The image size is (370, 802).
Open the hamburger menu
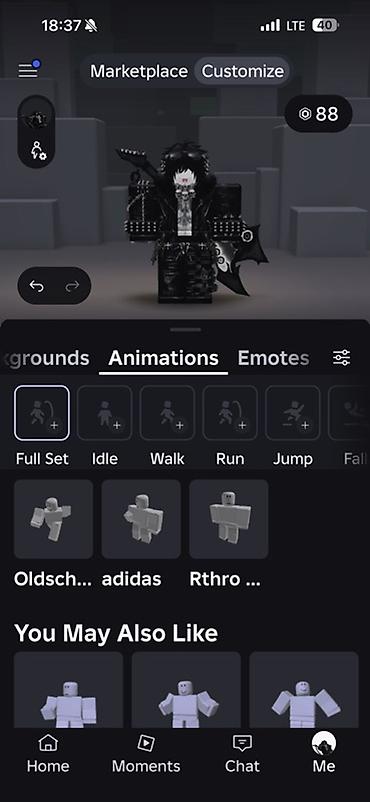pyautogui.click(x=29, y=71)
